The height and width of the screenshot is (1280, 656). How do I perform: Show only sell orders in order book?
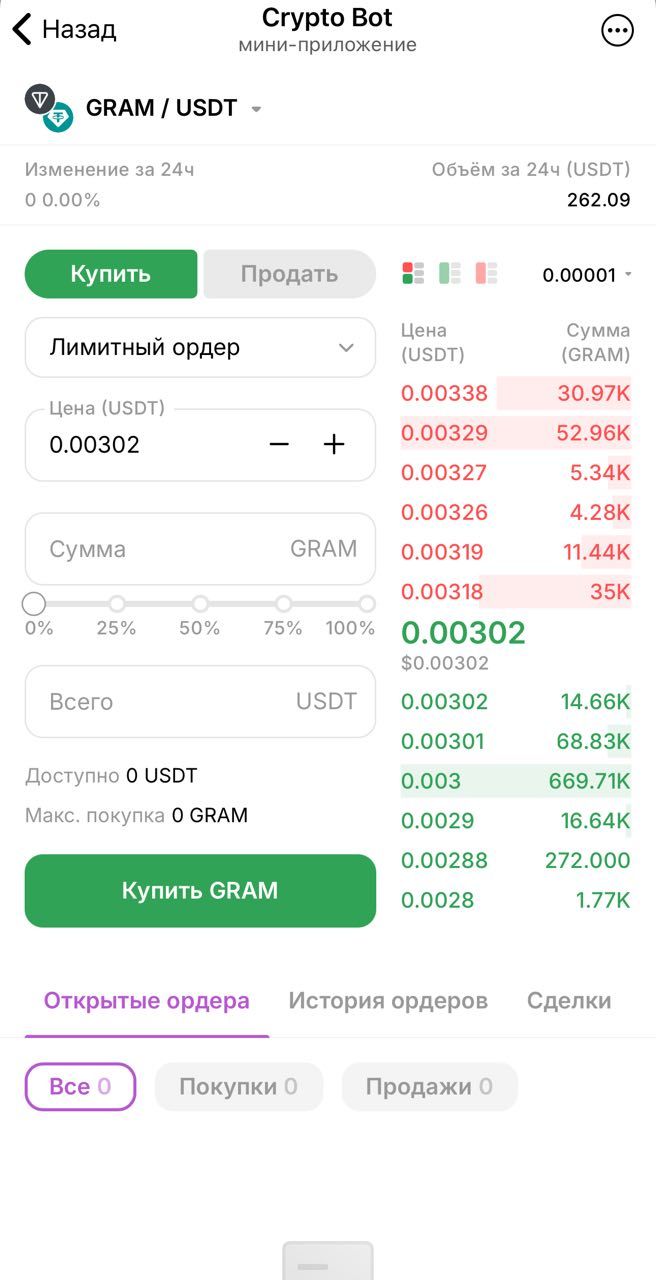(486, 273)
